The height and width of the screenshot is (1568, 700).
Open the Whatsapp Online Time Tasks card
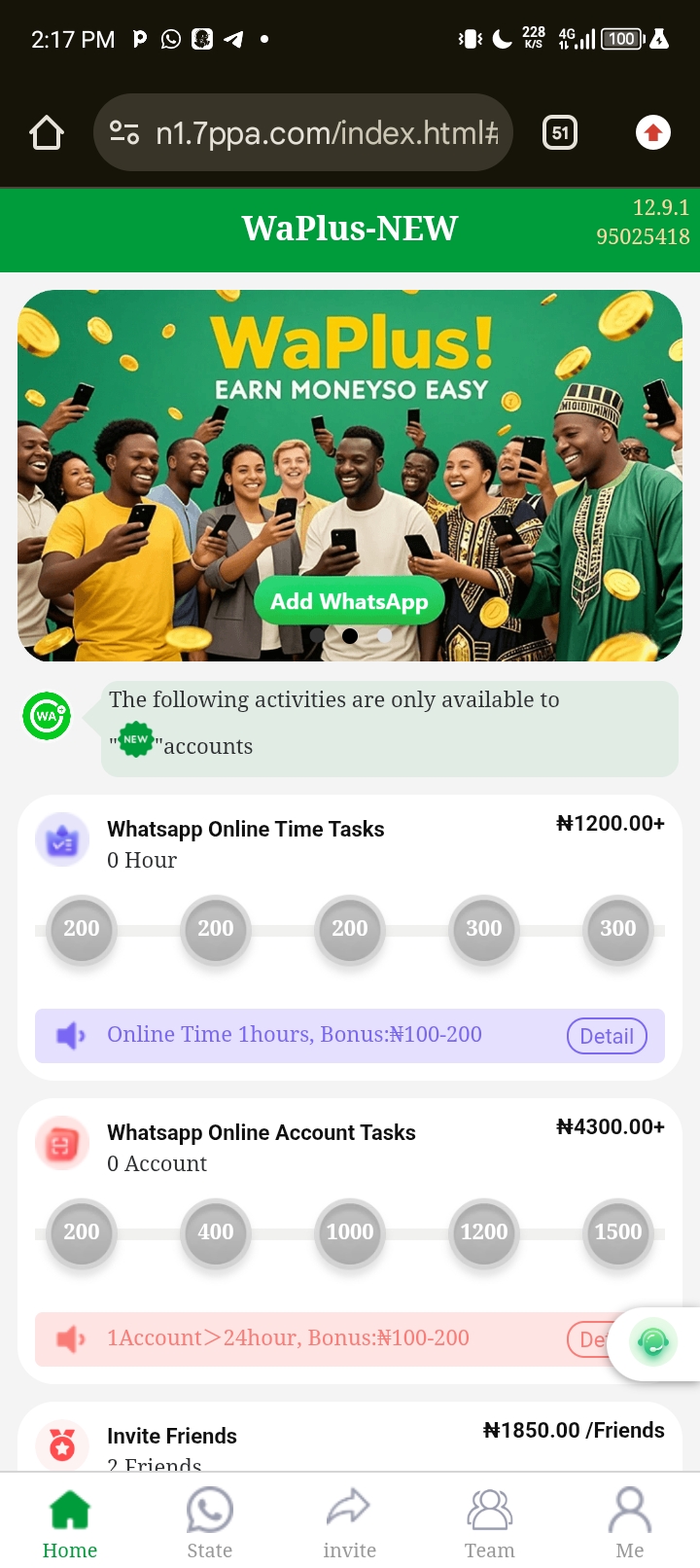(246, 830)
